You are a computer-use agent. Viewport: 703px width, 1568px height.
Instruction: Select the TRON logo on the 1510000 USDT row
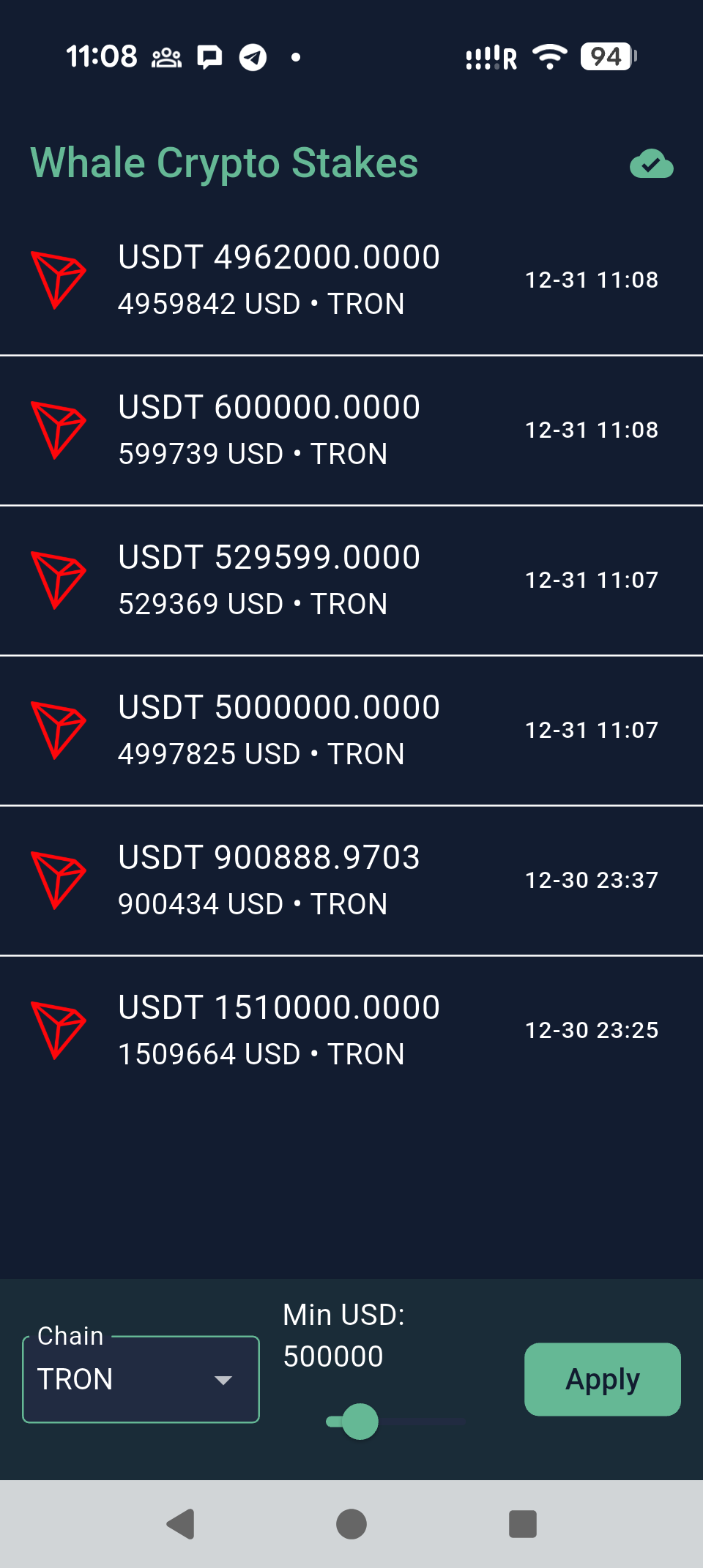[57, 1028]
